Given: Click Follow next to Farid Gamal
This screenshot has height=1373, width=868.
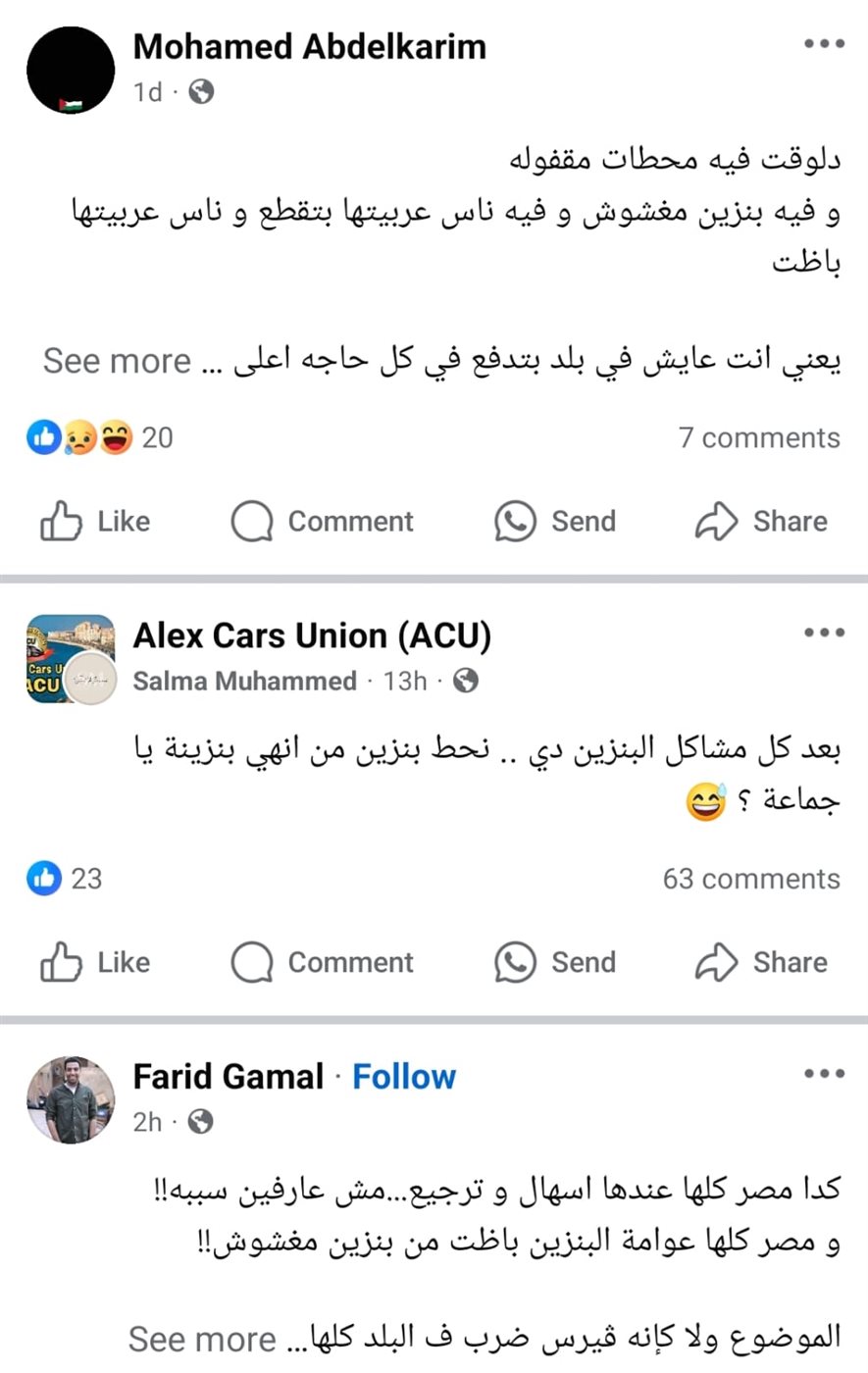Looking at the screenshot, I should pyautogui.click(x=403, y=1076).
